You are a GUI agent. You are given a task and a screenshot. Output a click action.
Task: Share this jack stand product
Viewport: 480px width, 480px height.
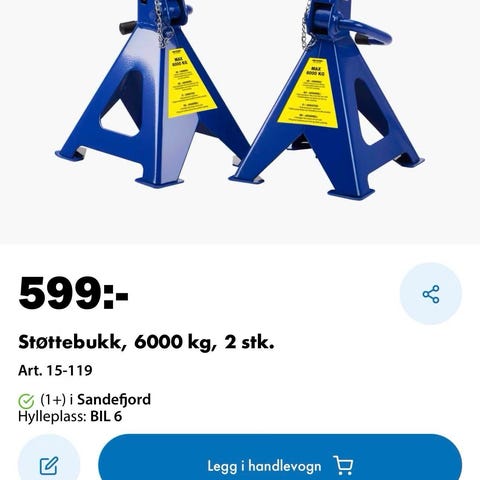pos(431,294)
